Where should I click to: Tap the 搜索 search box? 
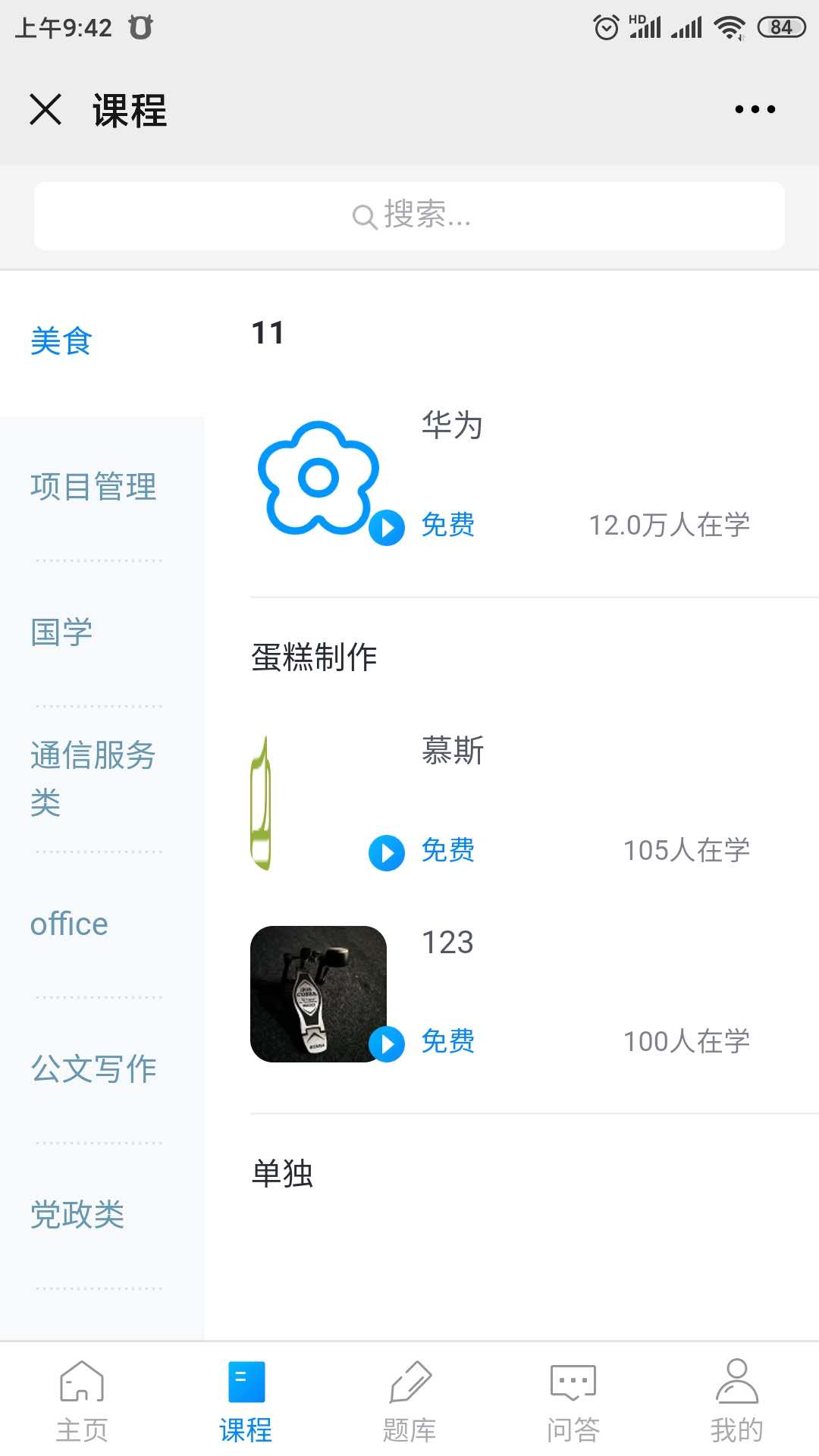(x=409, y=216)
